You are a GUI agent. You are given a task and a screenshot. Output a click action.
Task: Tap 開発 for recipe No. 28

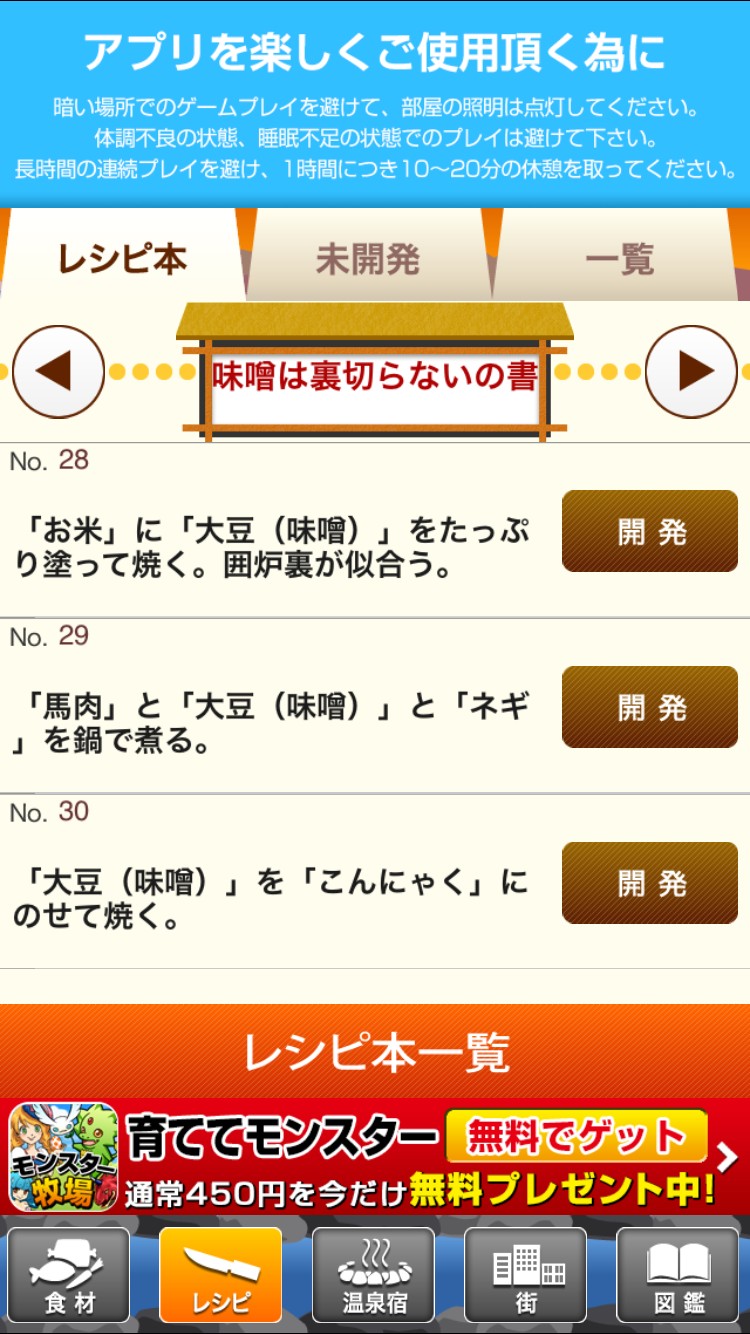[650, 531]
